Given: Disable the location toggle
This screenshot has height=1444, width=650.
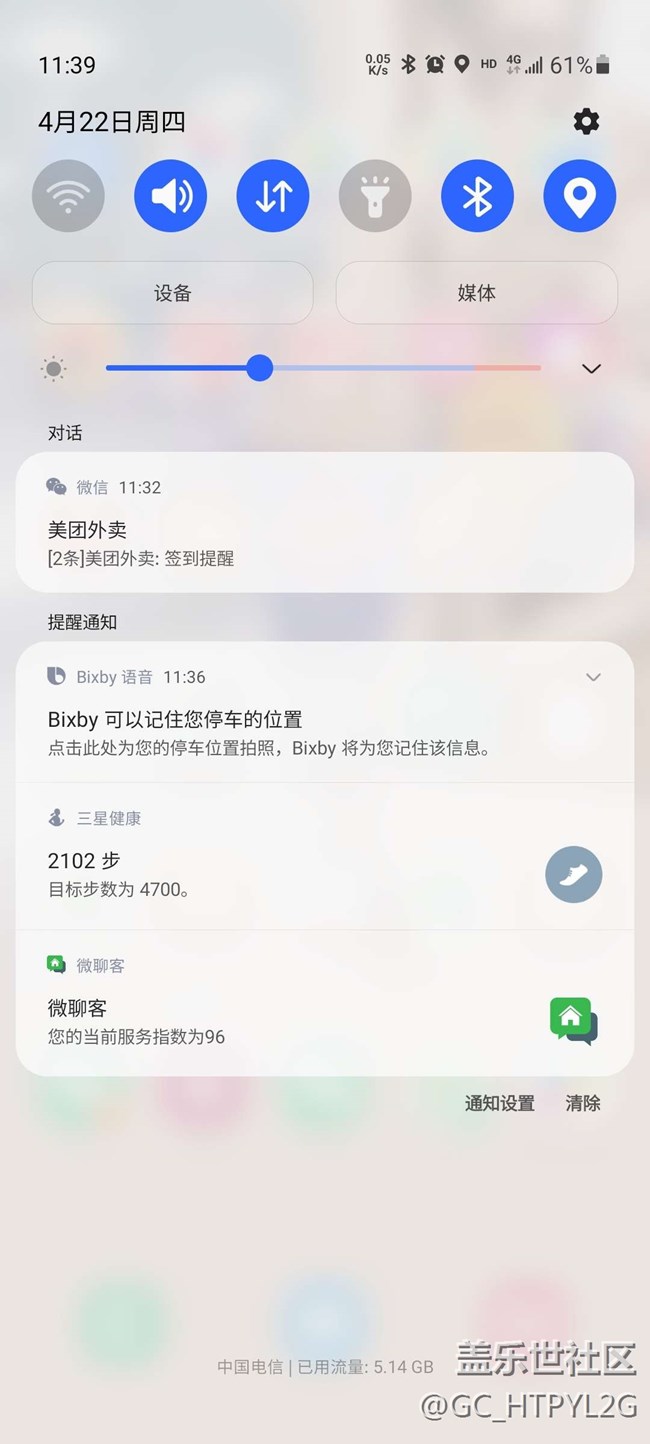Looking at the screenshot, I should pyautogui.click(x=579, y=196).
